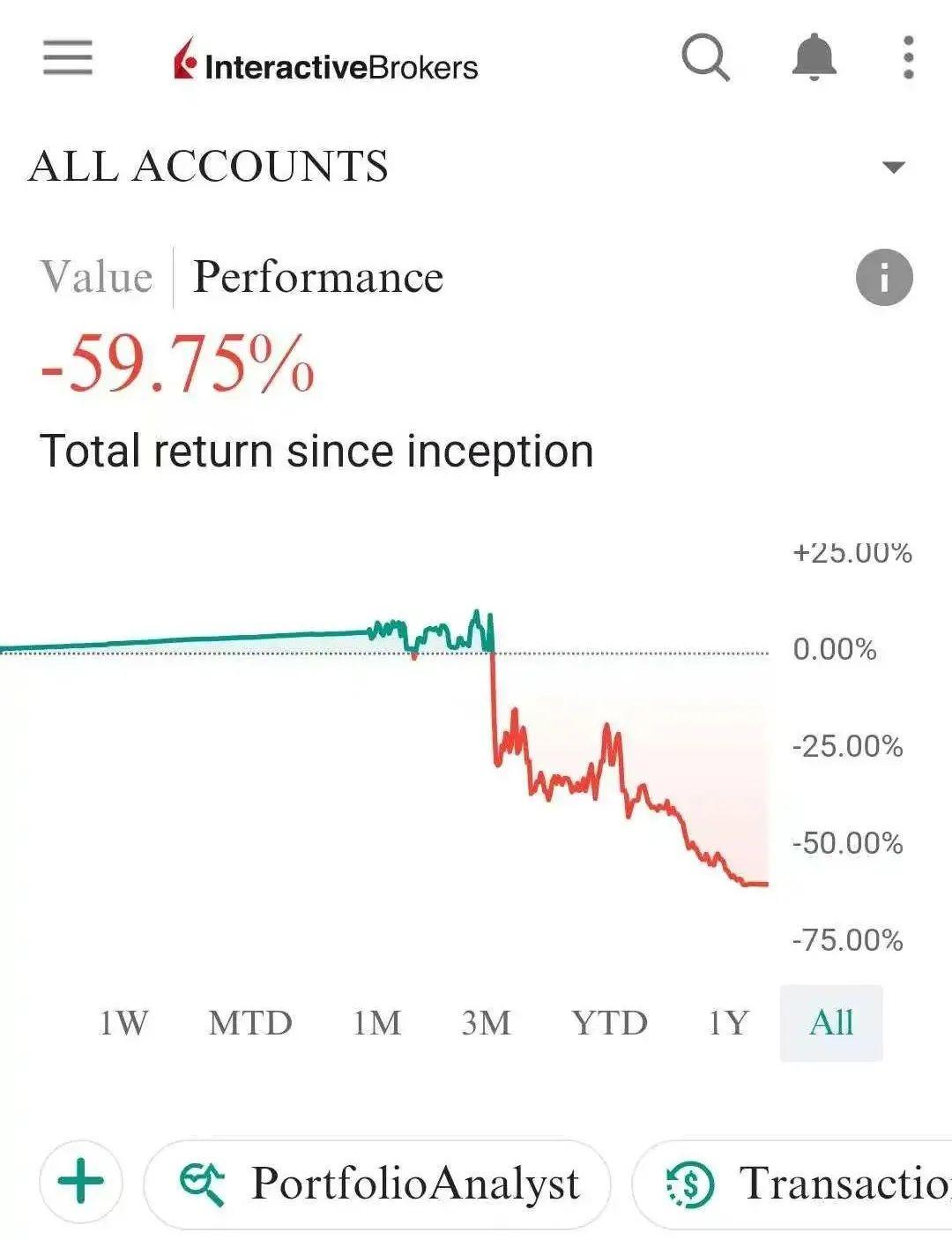
Task: Select the 1W chart range
Action: 123,1023
